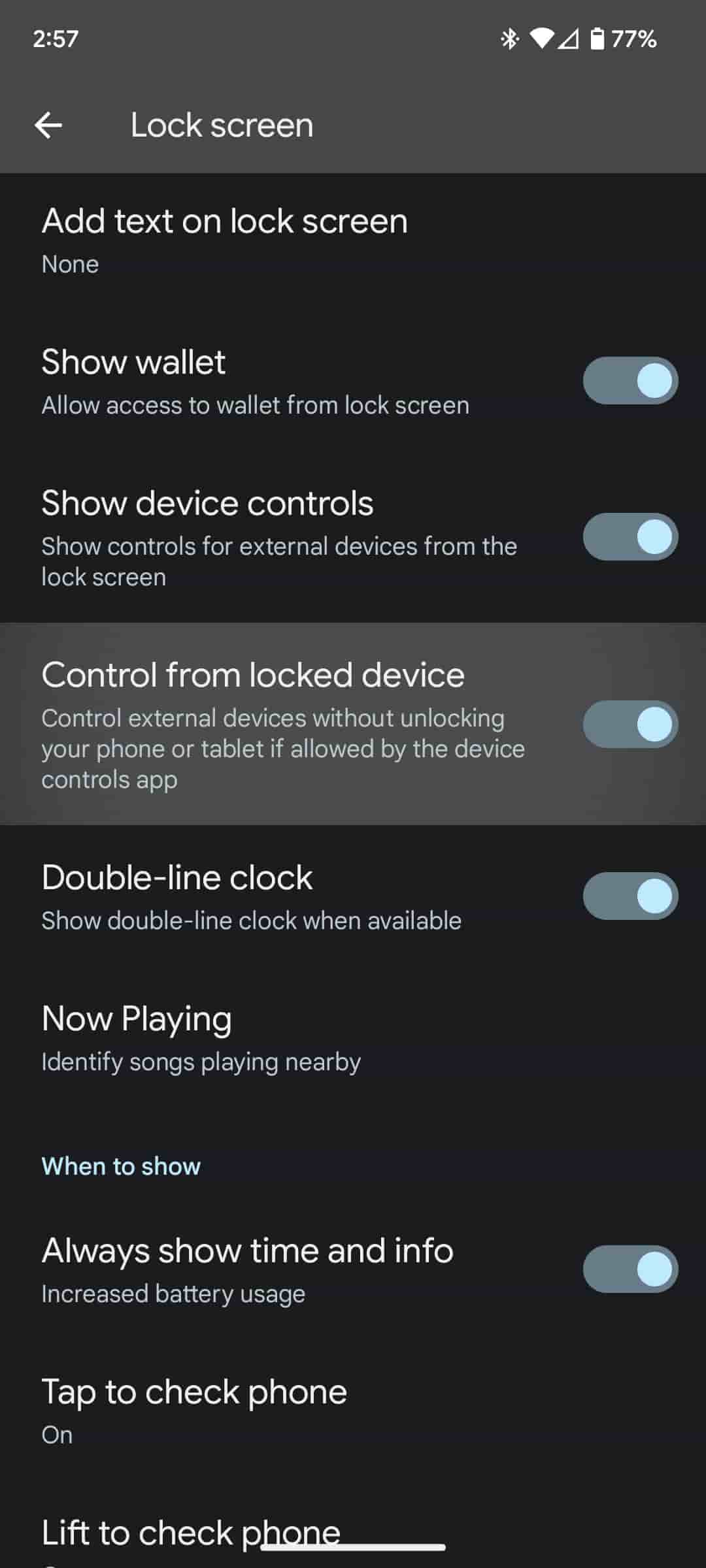Open Tap to check phone setting

pyautogui.click(x=193, y=1390)
